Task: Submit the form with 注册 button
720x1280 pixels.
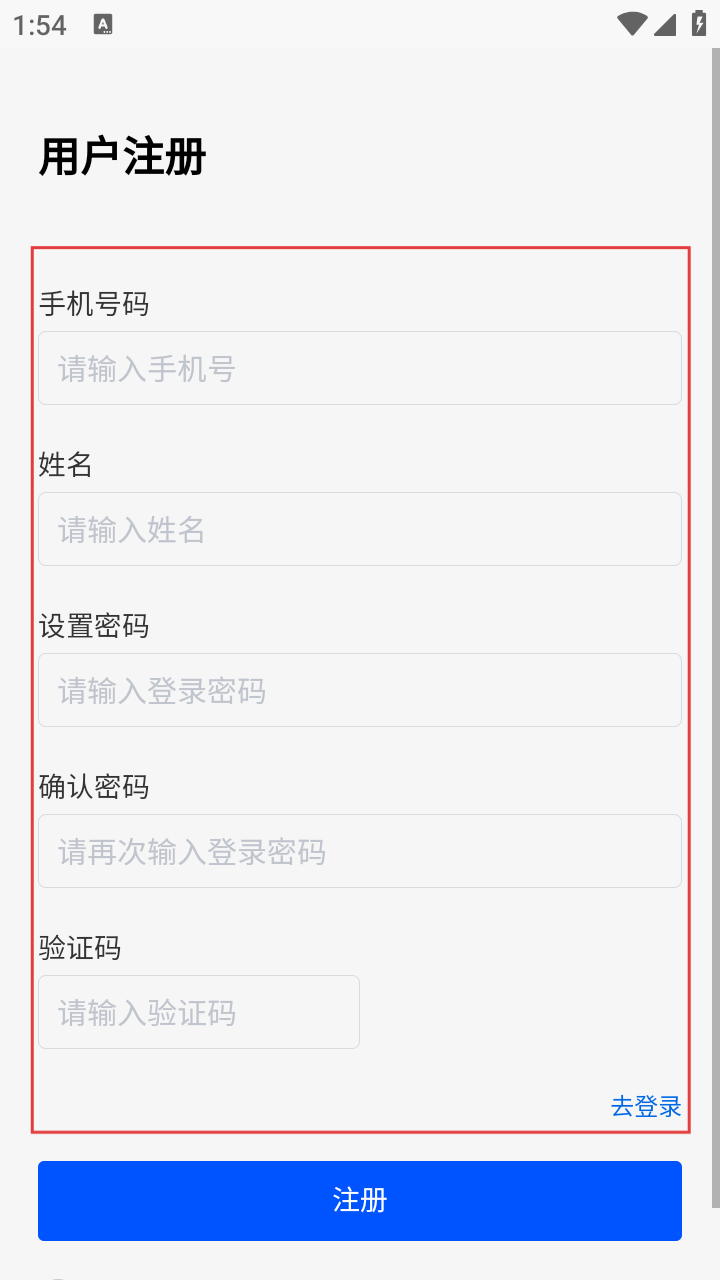Action: [360, 1200]
